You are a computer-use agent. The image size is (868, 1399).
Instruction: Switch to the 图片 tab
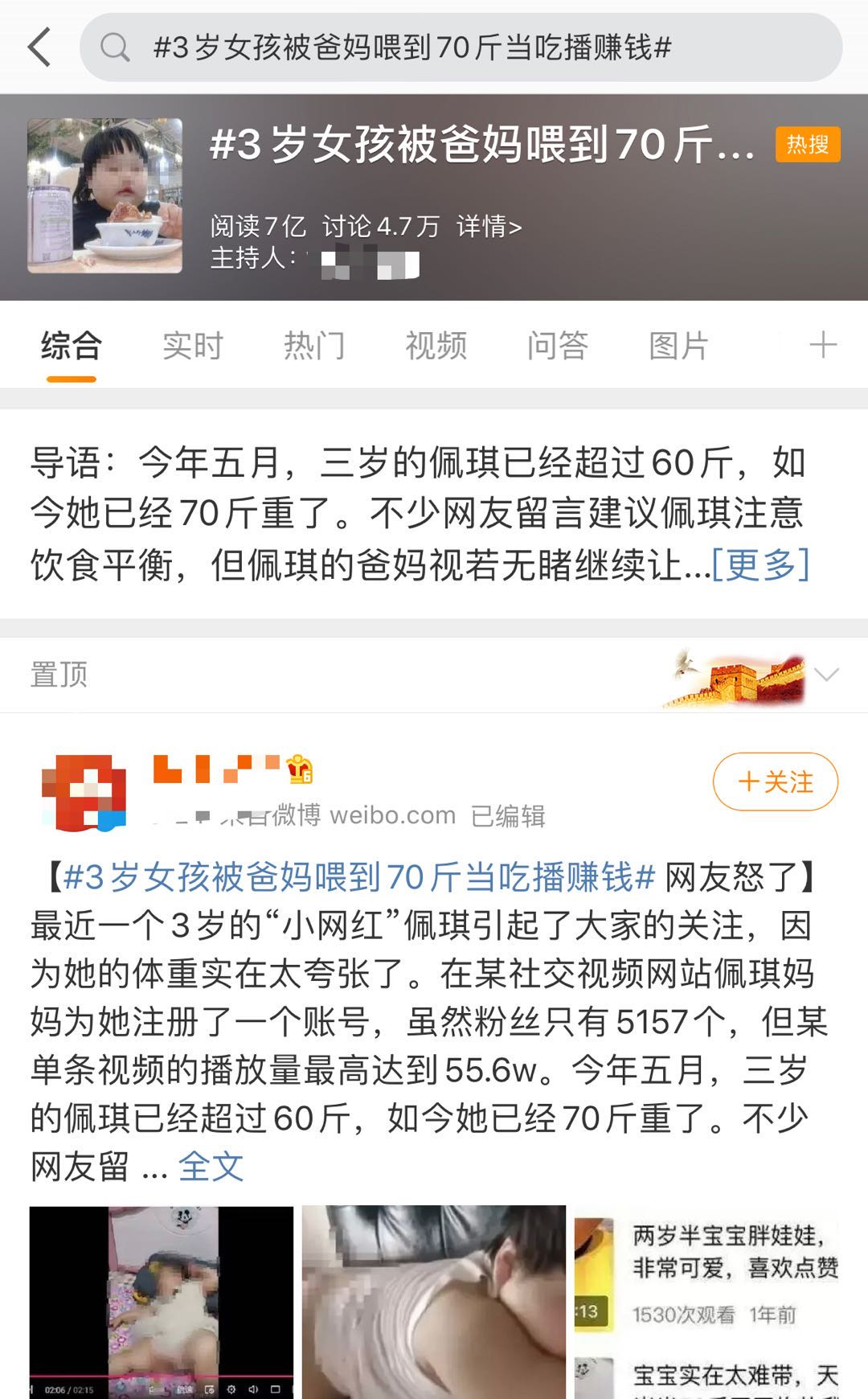click(679, 347)
